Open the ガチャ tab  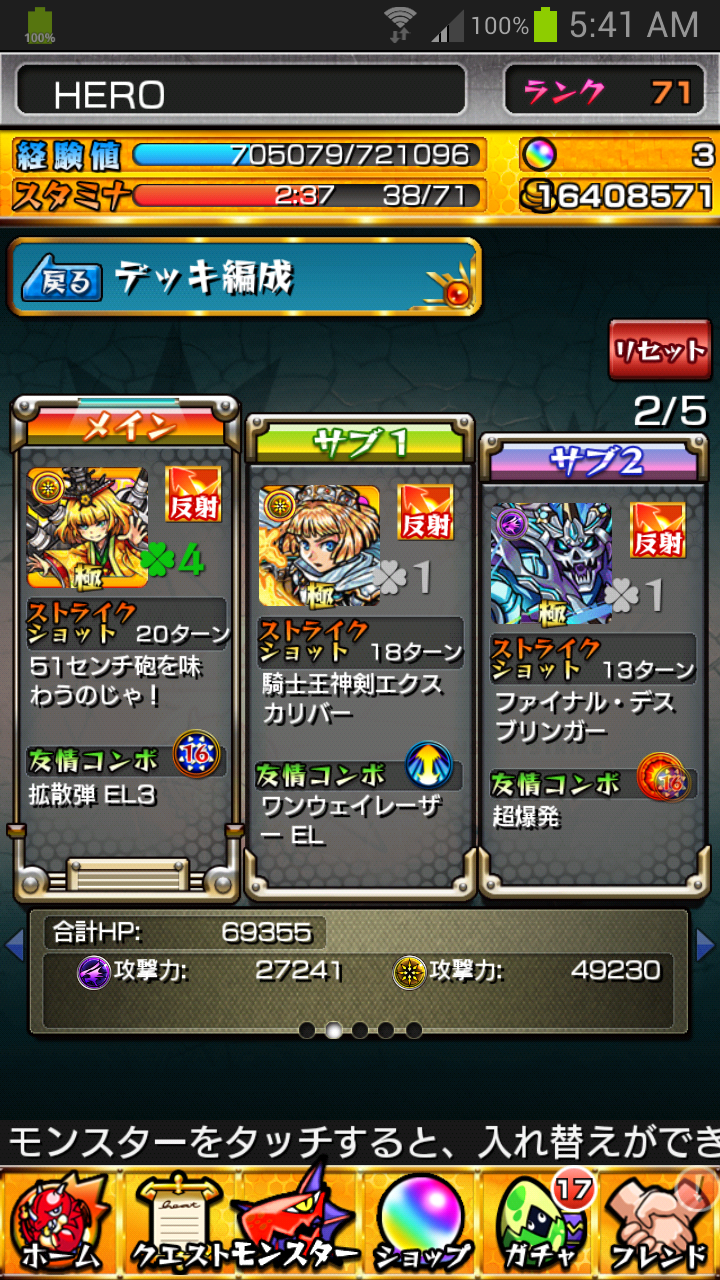click(540, 1224)
